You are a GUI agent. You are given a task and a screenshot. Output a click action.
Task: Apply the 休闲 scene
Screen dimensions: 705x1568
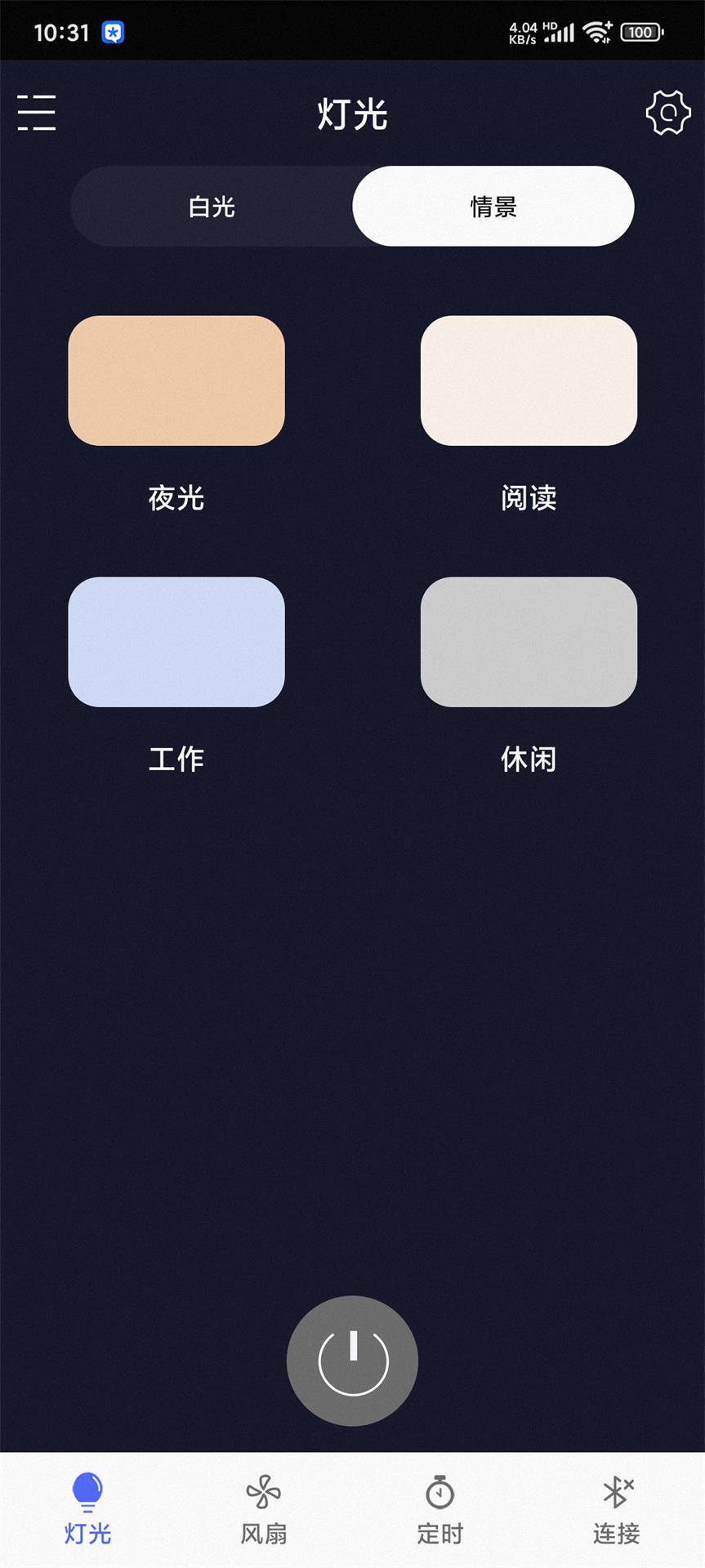tap(529, 642)
